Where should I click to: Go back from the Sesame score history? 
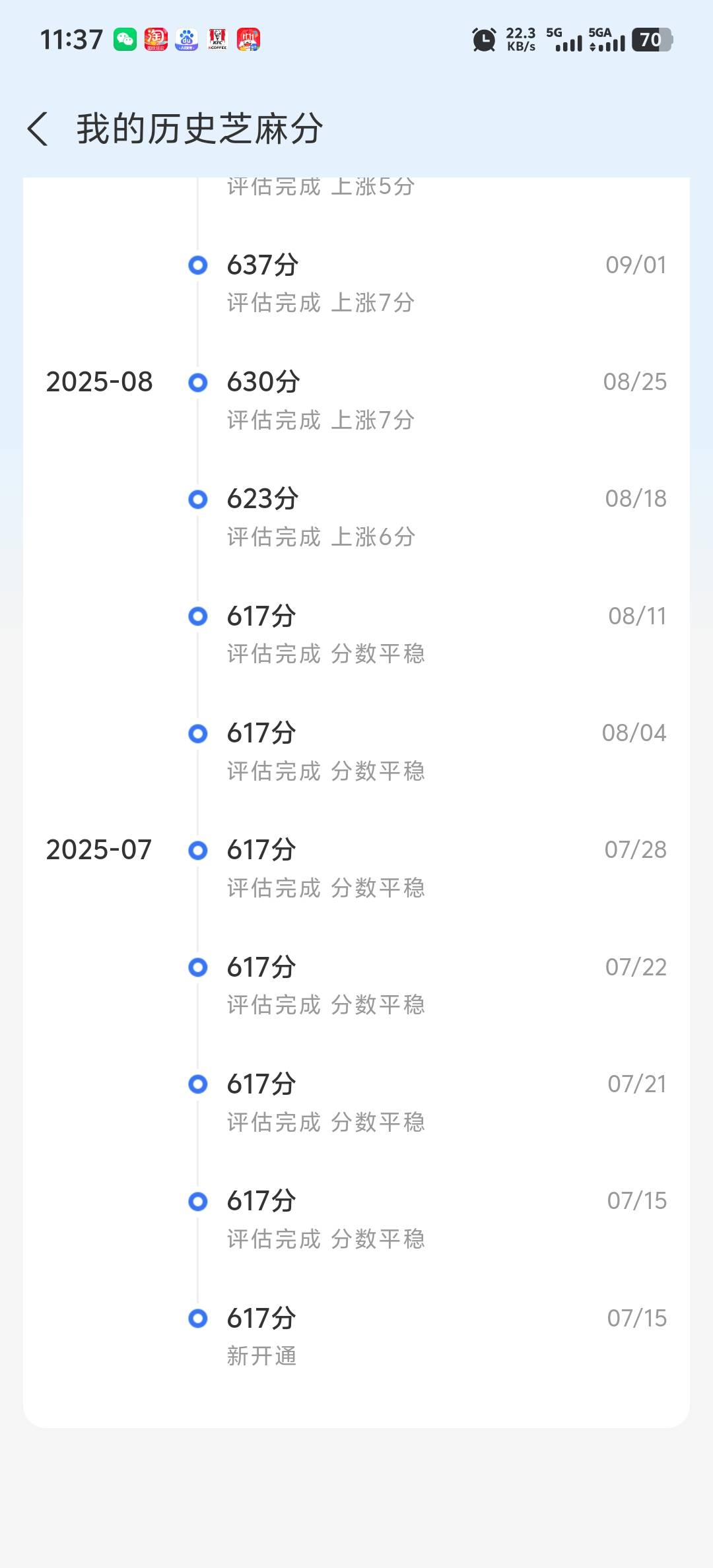point(38,128)
